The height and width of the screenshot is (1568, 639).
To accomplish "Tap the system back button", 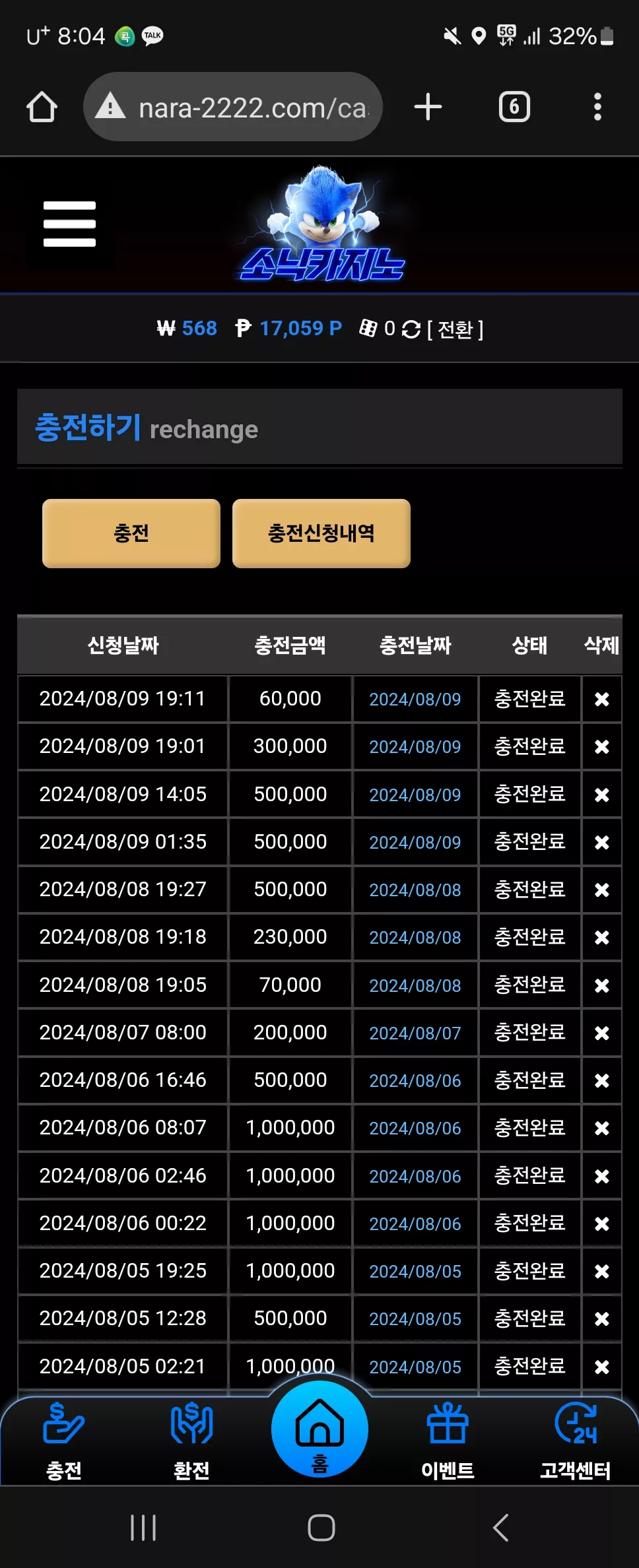I will 501,1527.
